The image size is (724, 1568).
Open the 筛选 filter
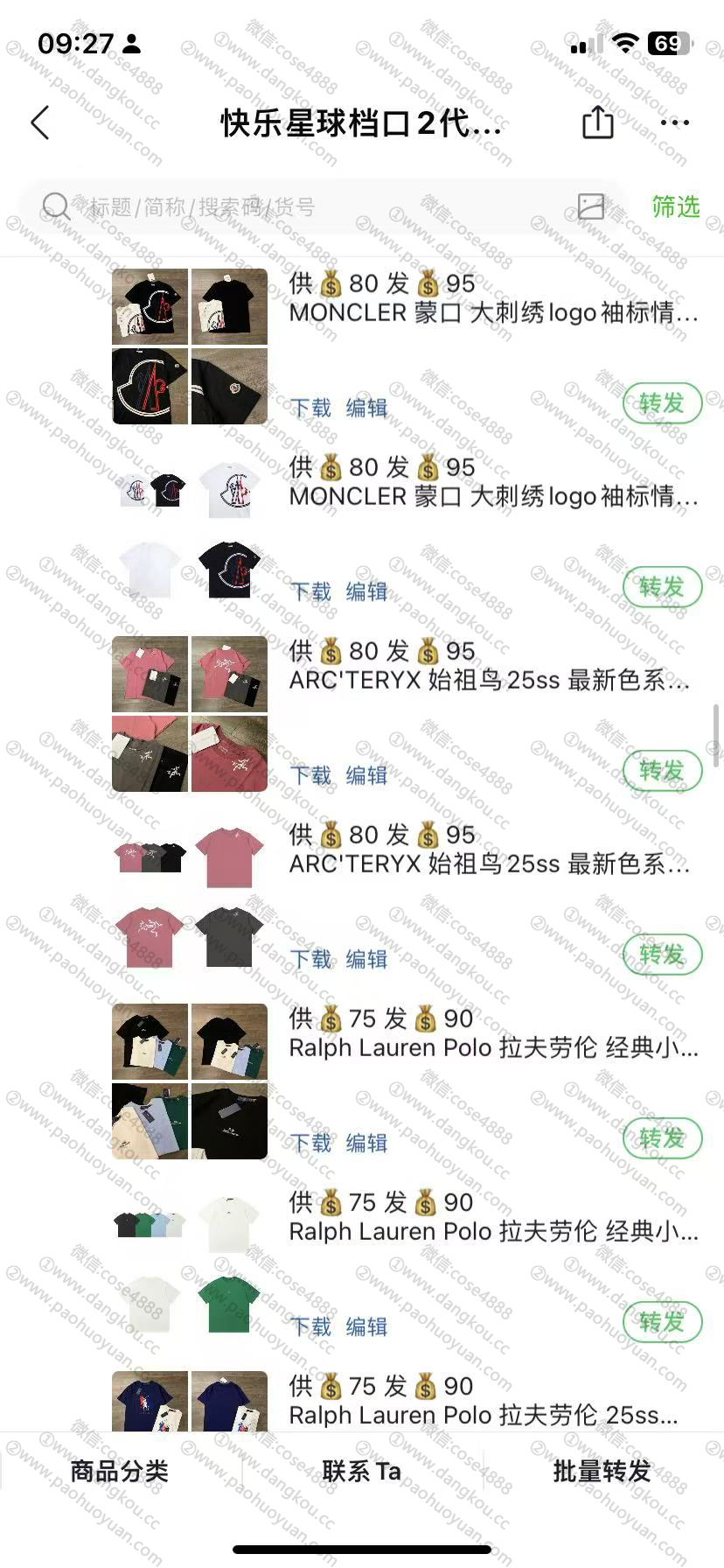click(x=676, y=206)
